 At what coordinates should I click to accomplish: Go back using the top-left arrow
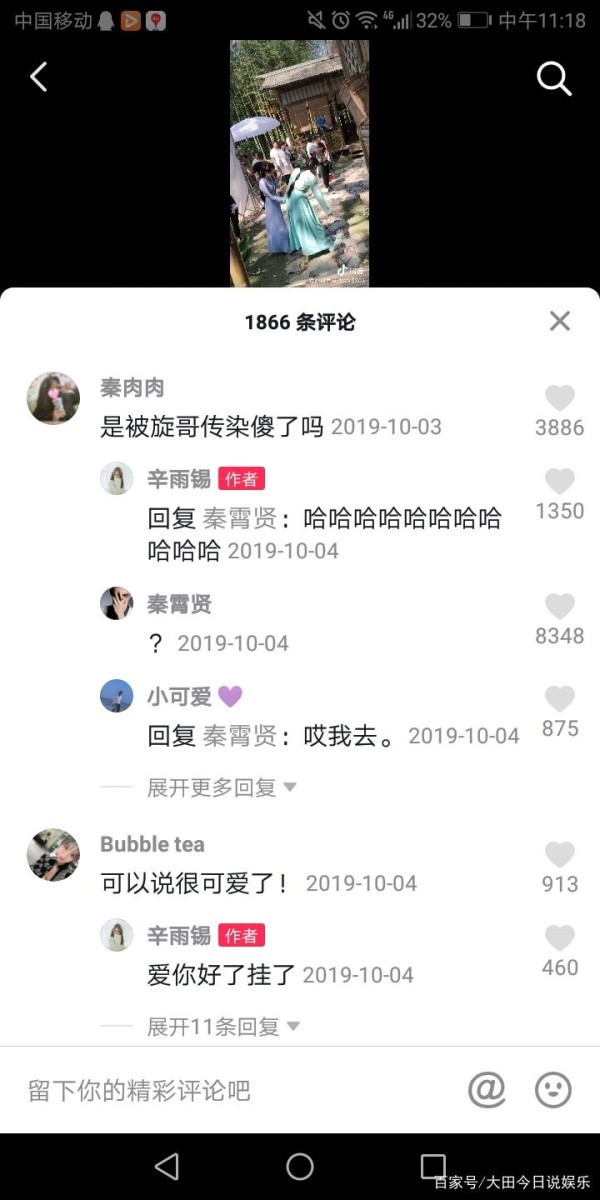[38, 76]
